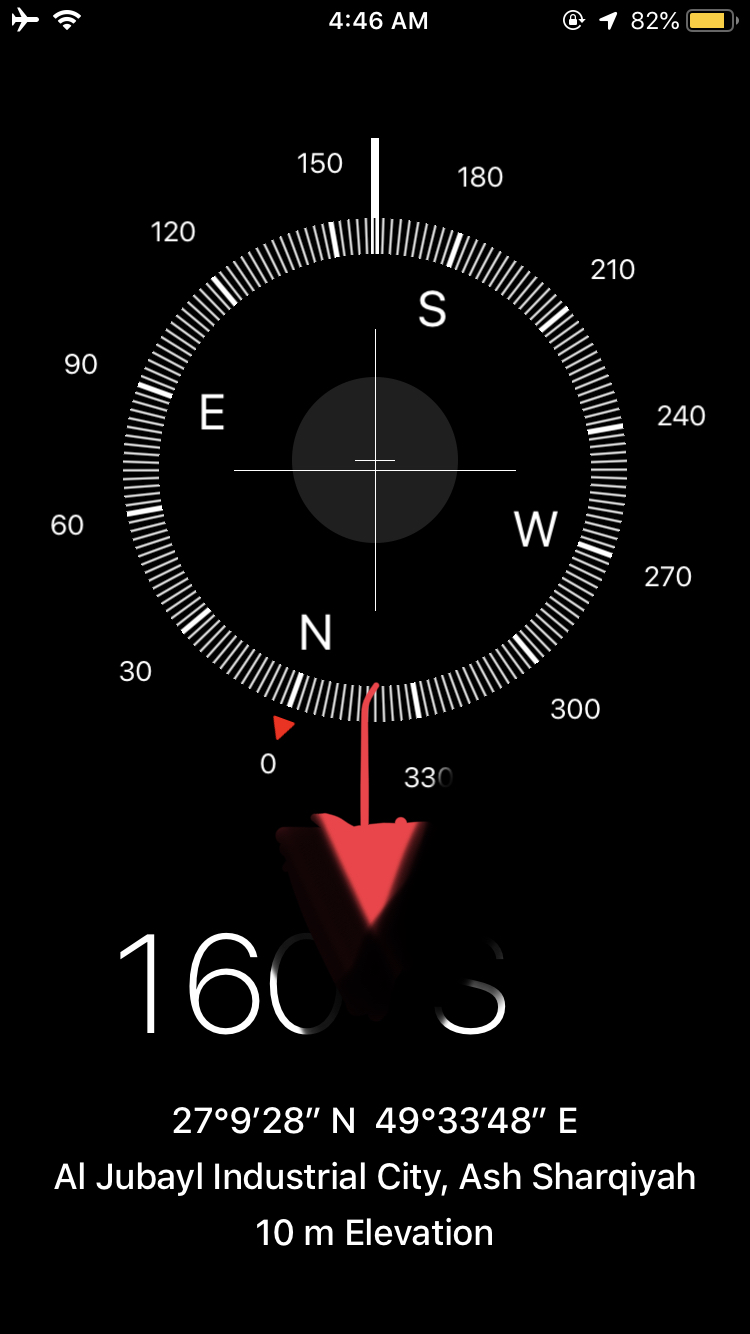Image resolution: width=750 pixels, height=1334 pixels.
Task: Tap the compass dial to lock bearing
Action: (375, 469)
